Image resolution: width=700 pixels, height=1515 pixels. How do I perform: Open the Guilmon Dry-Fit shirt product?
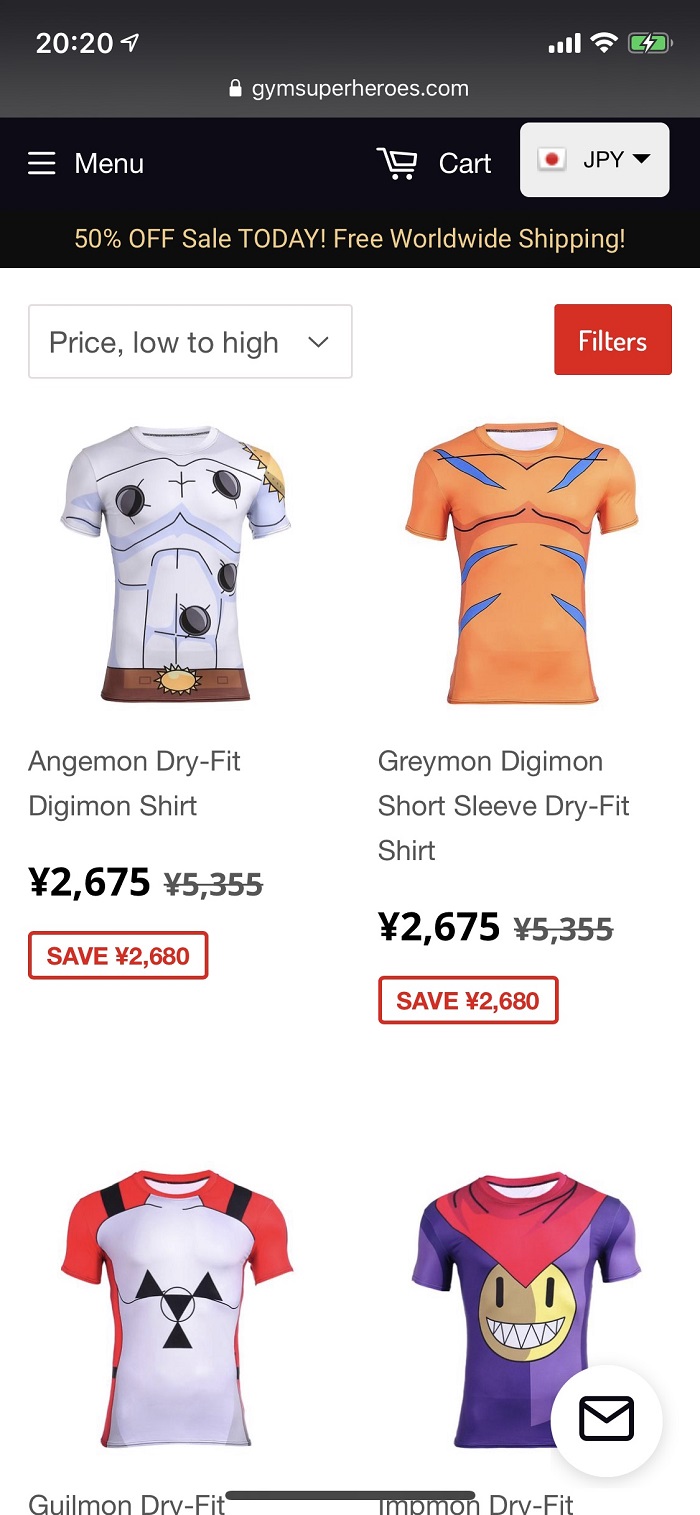[175, 1310]
